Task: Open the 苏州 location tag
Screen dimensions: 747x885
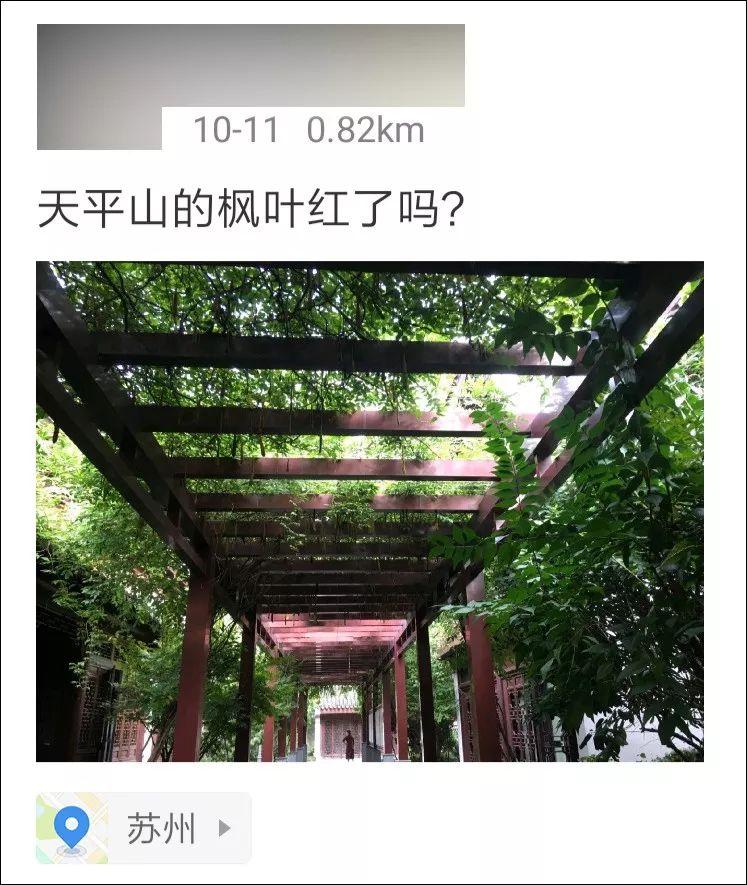Action: coord(144,828)
